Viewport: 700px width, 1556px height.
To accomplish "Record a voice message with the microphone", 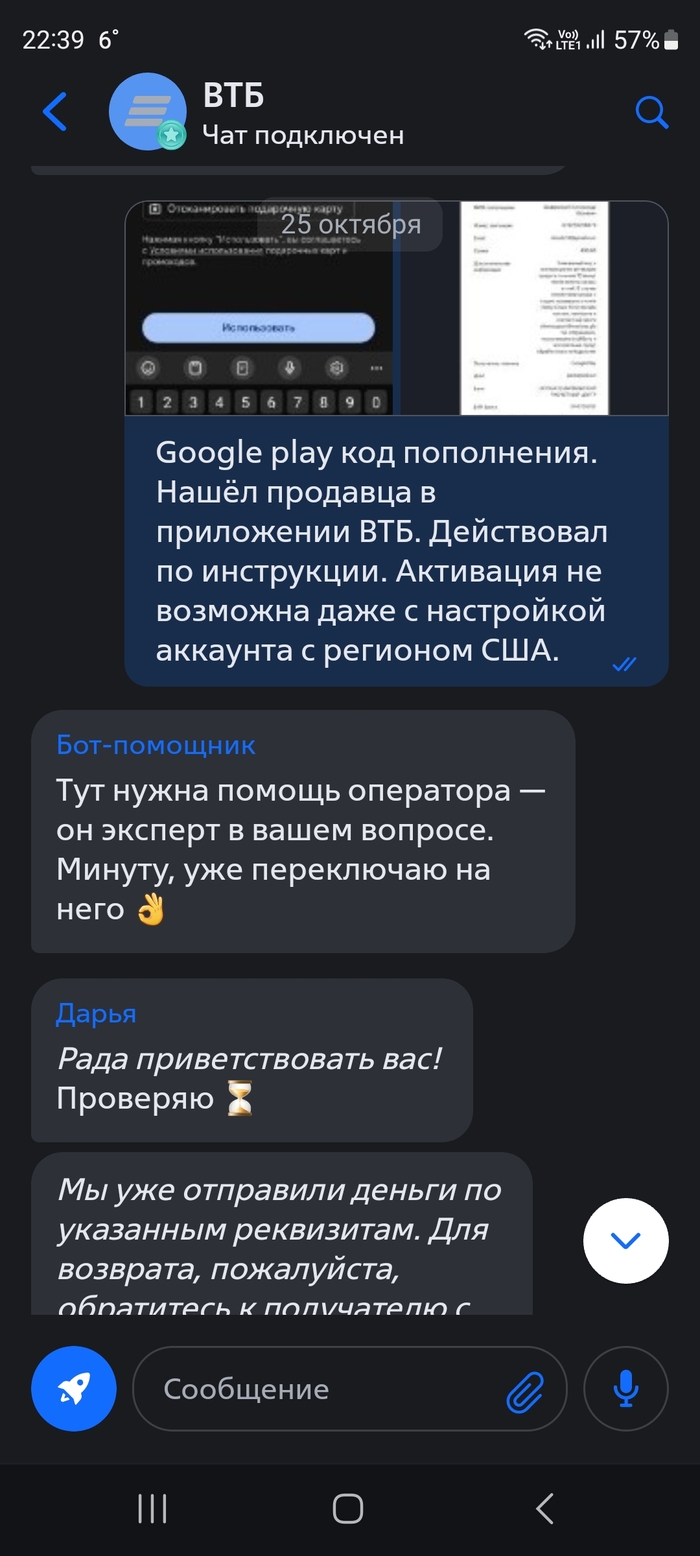I will tap(626, 1388).
